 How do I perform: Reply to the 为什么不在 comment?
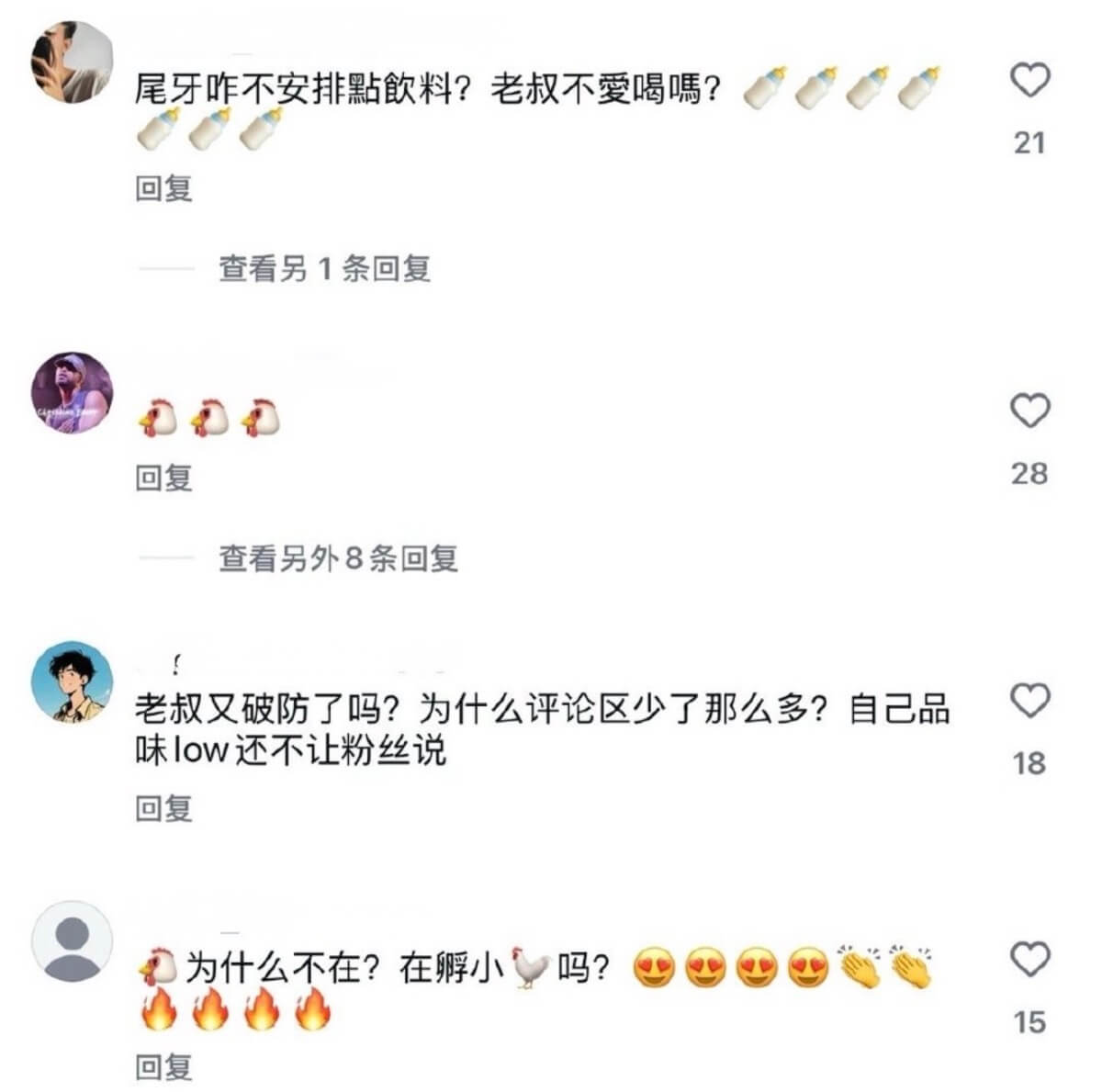click(163, 1067)
